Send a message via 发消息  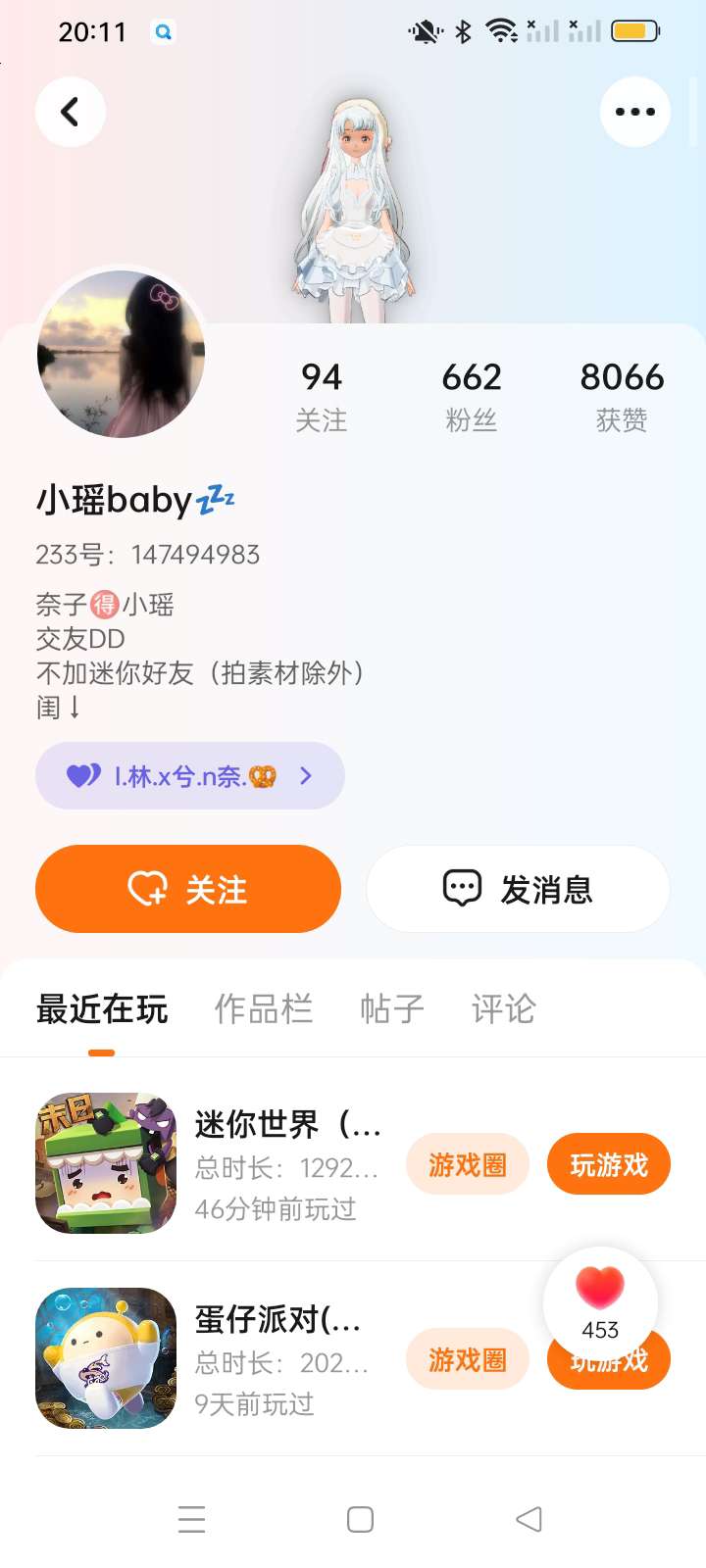(518, 889)
